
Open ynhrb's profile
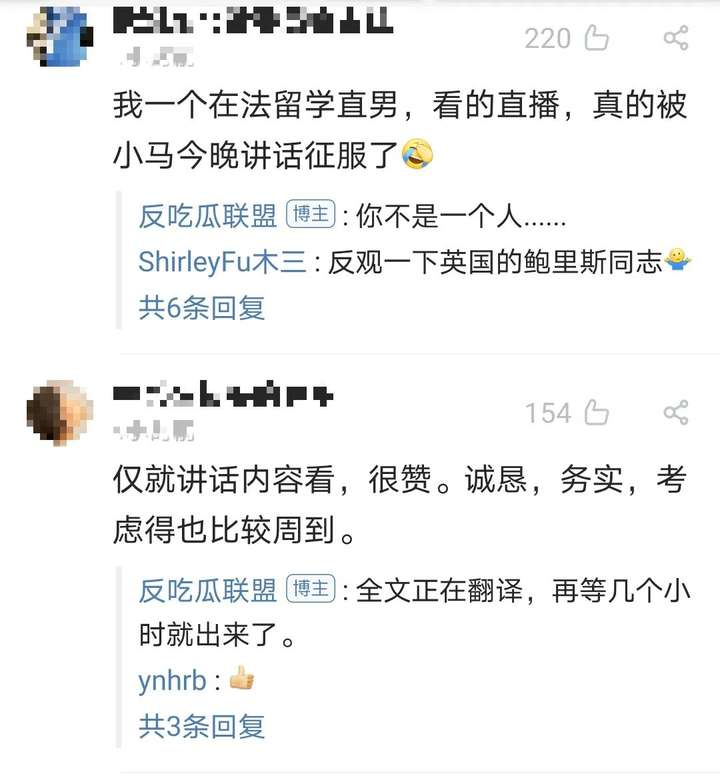172,681
